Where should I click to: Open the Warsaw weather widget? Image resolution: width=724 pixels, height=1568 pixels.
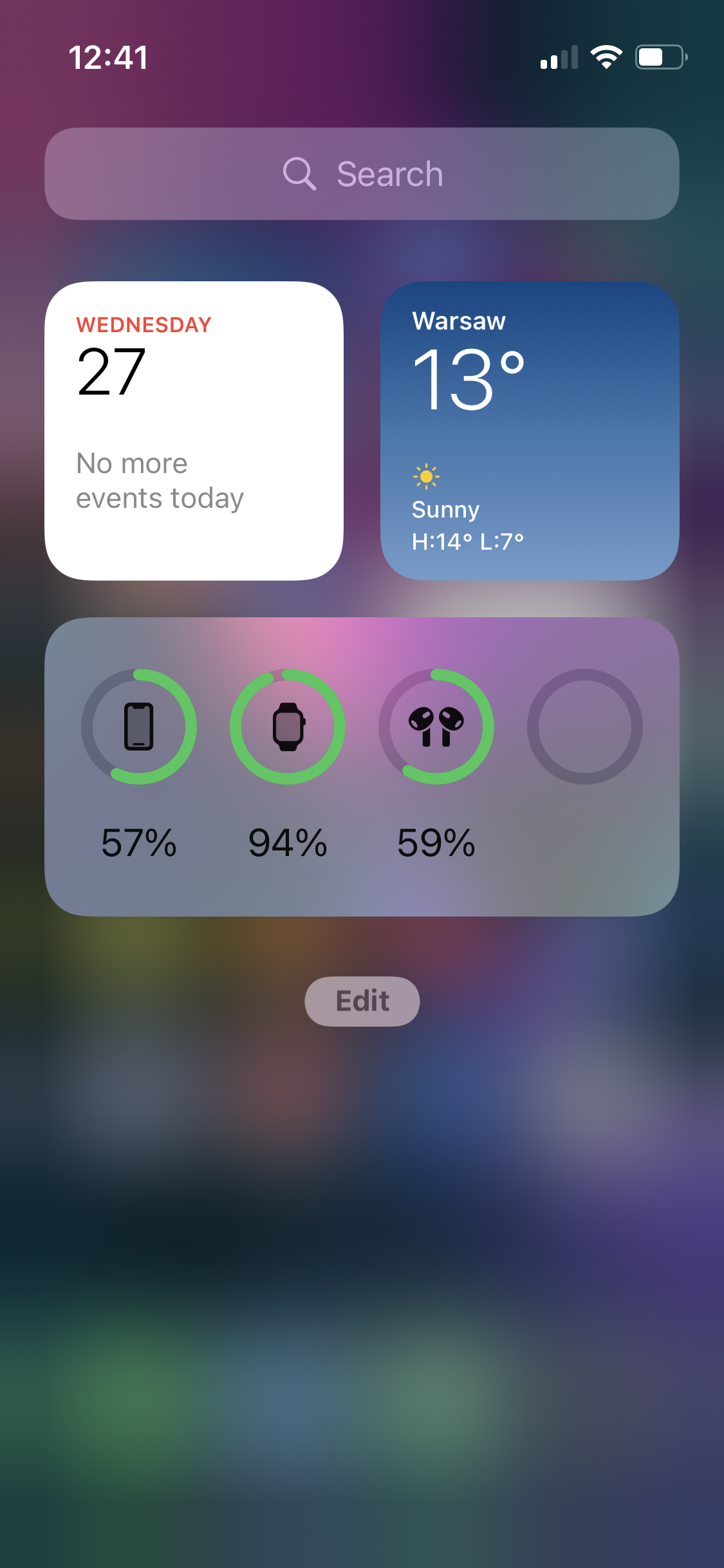(530, 431)
